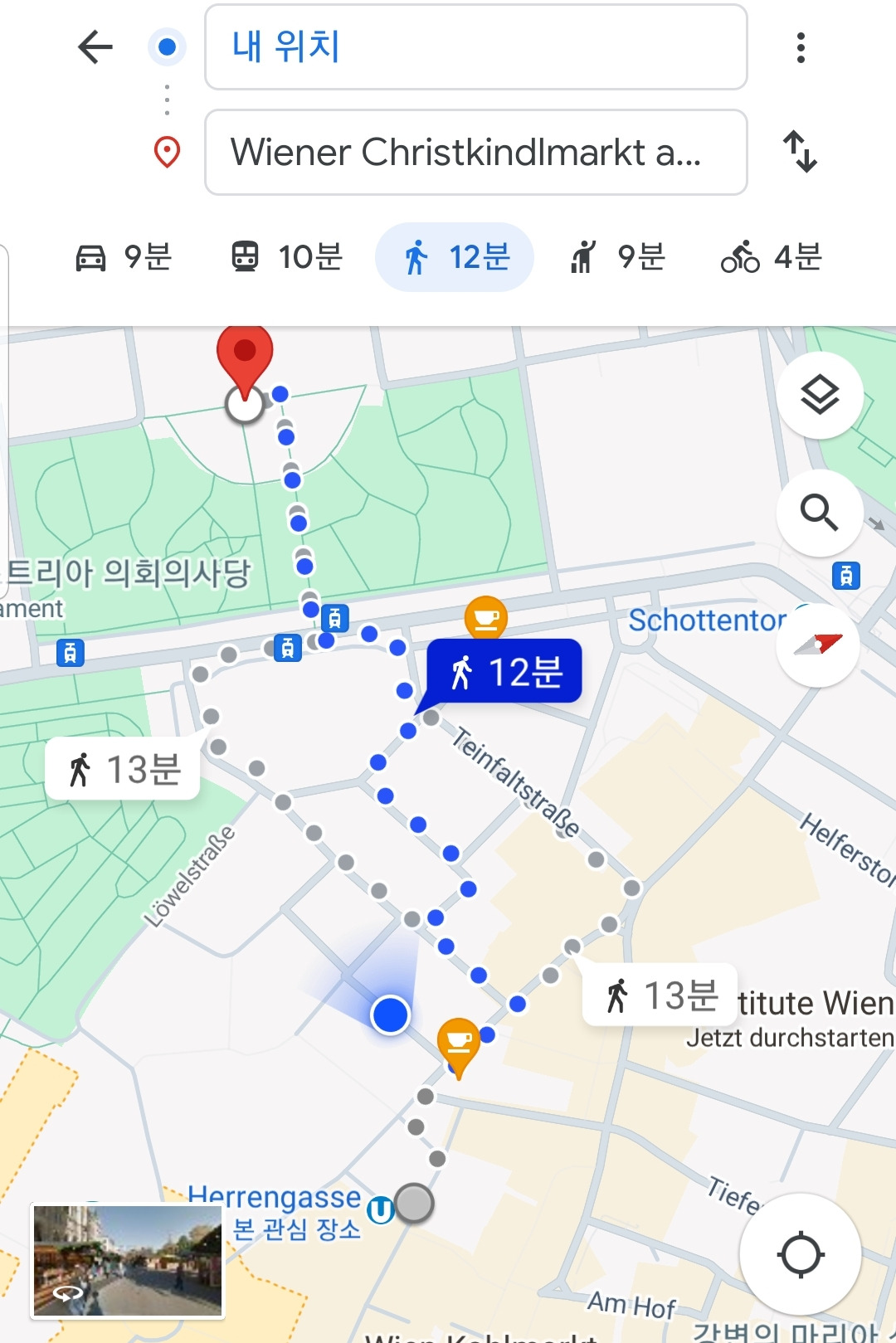Tap the compass to reorient map
The image size is (896, 1343).
818,645
